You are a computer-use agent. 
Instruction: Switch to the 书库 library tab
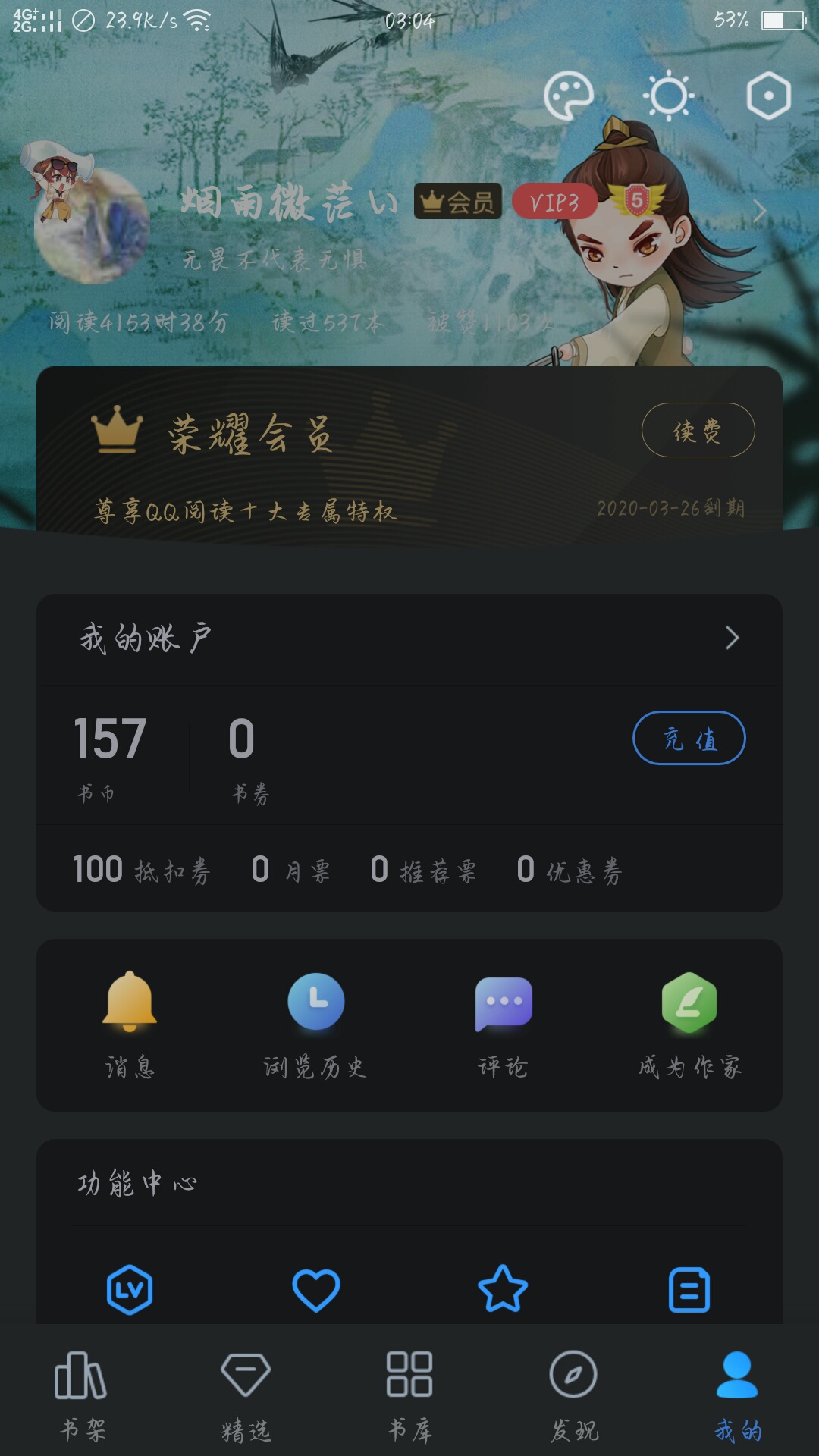(409, 1395)
